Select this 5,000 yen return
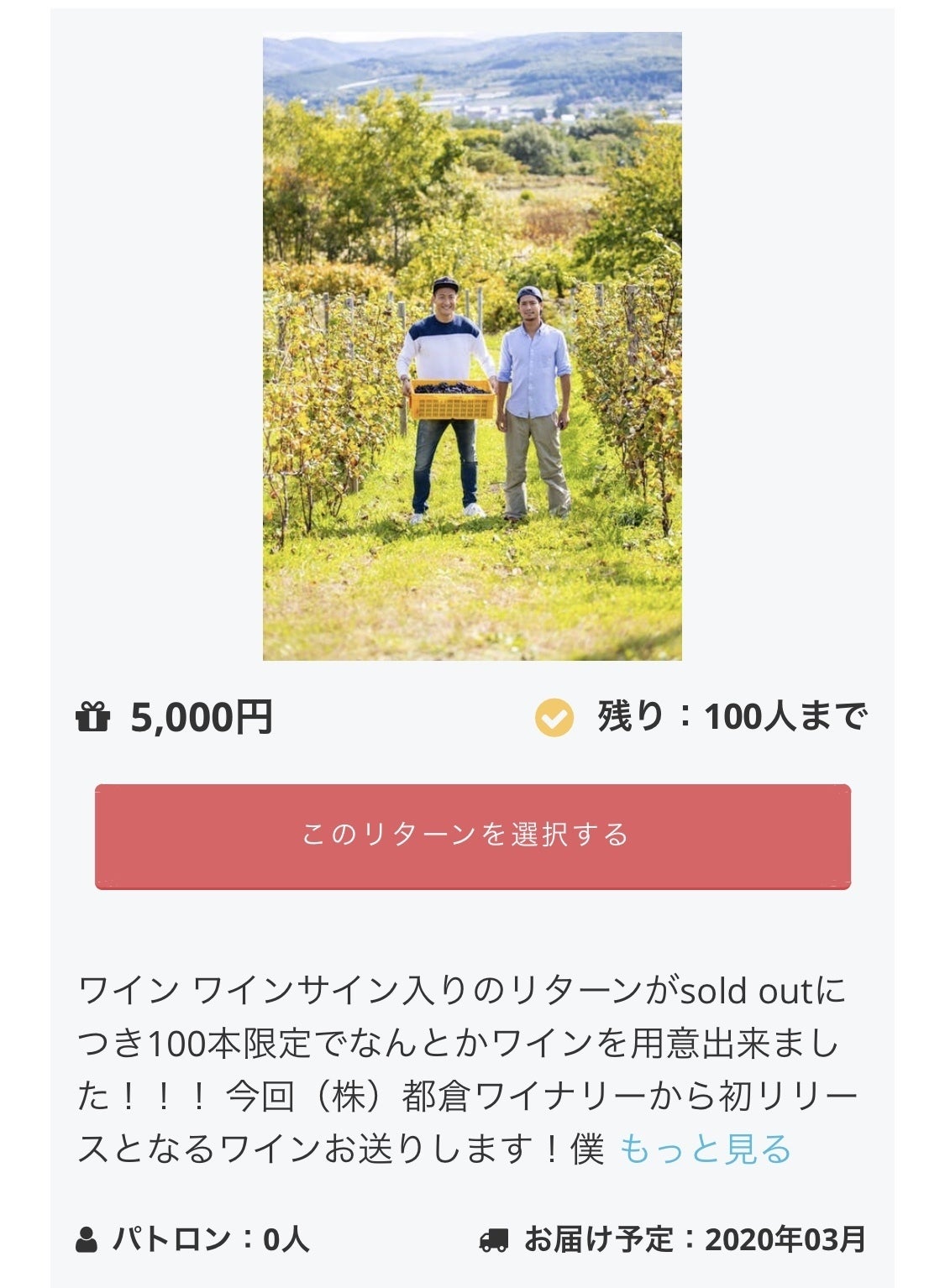945x1288 pixels. (x=472, y=835)
